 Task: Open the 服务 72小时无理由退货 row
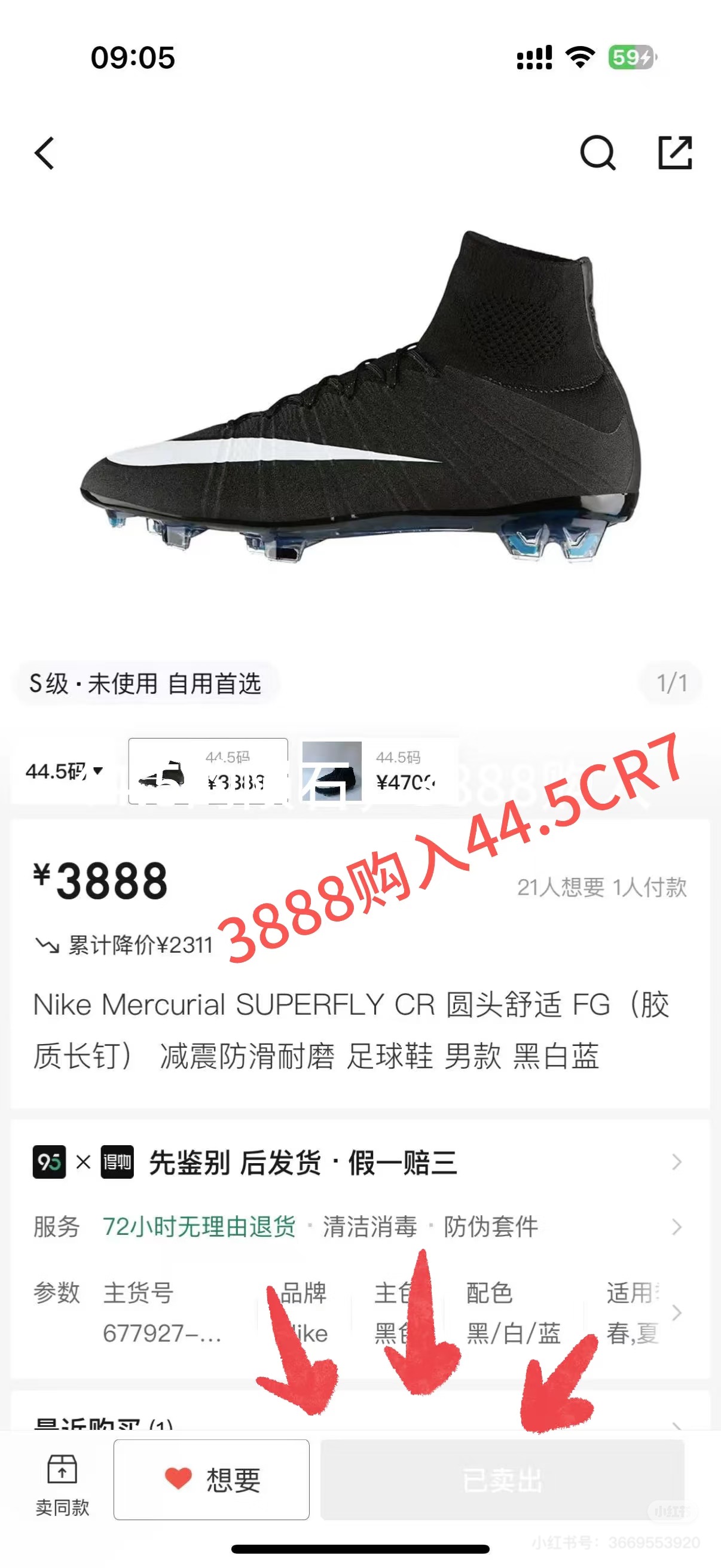coord(358,1227)
